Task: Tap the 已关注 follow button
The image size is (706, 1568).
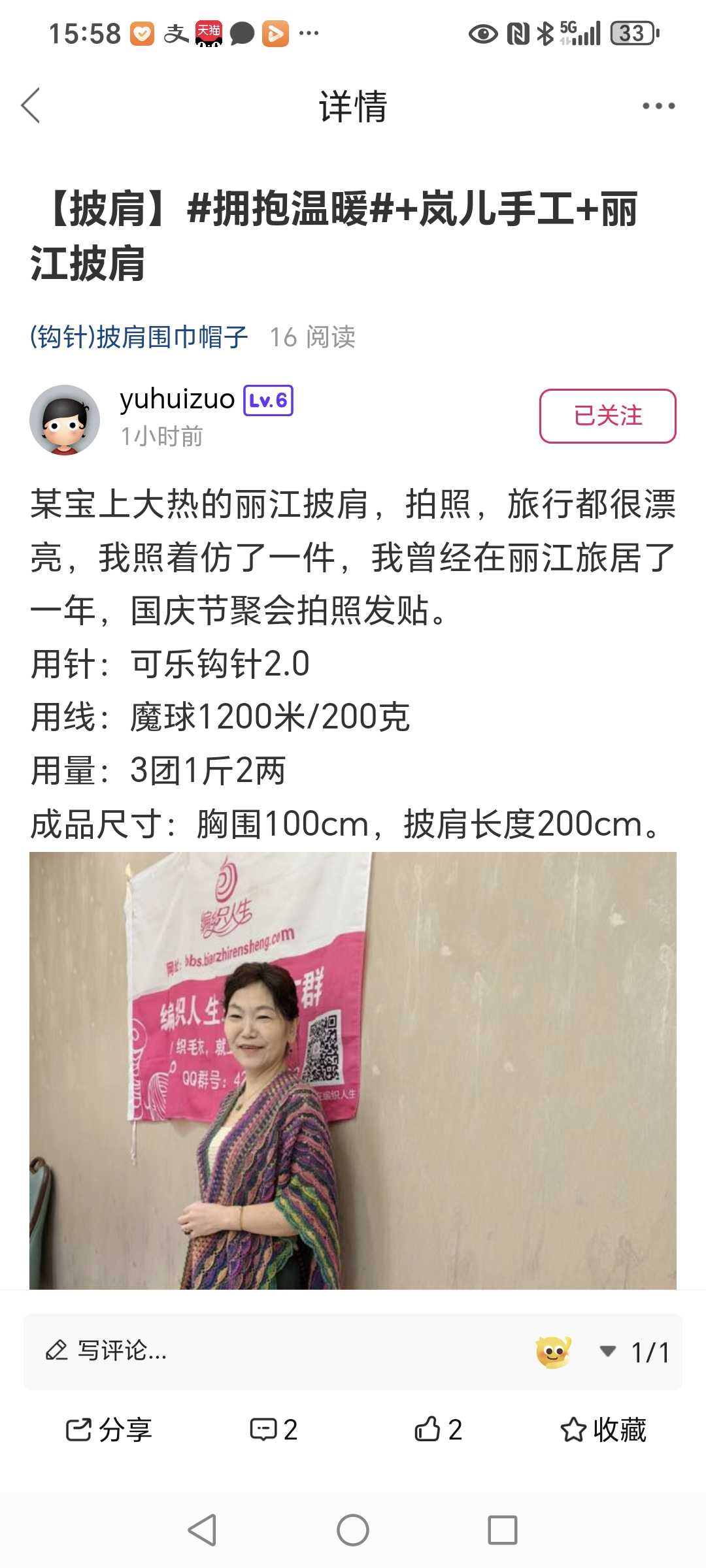Action: tap(607, 416)
